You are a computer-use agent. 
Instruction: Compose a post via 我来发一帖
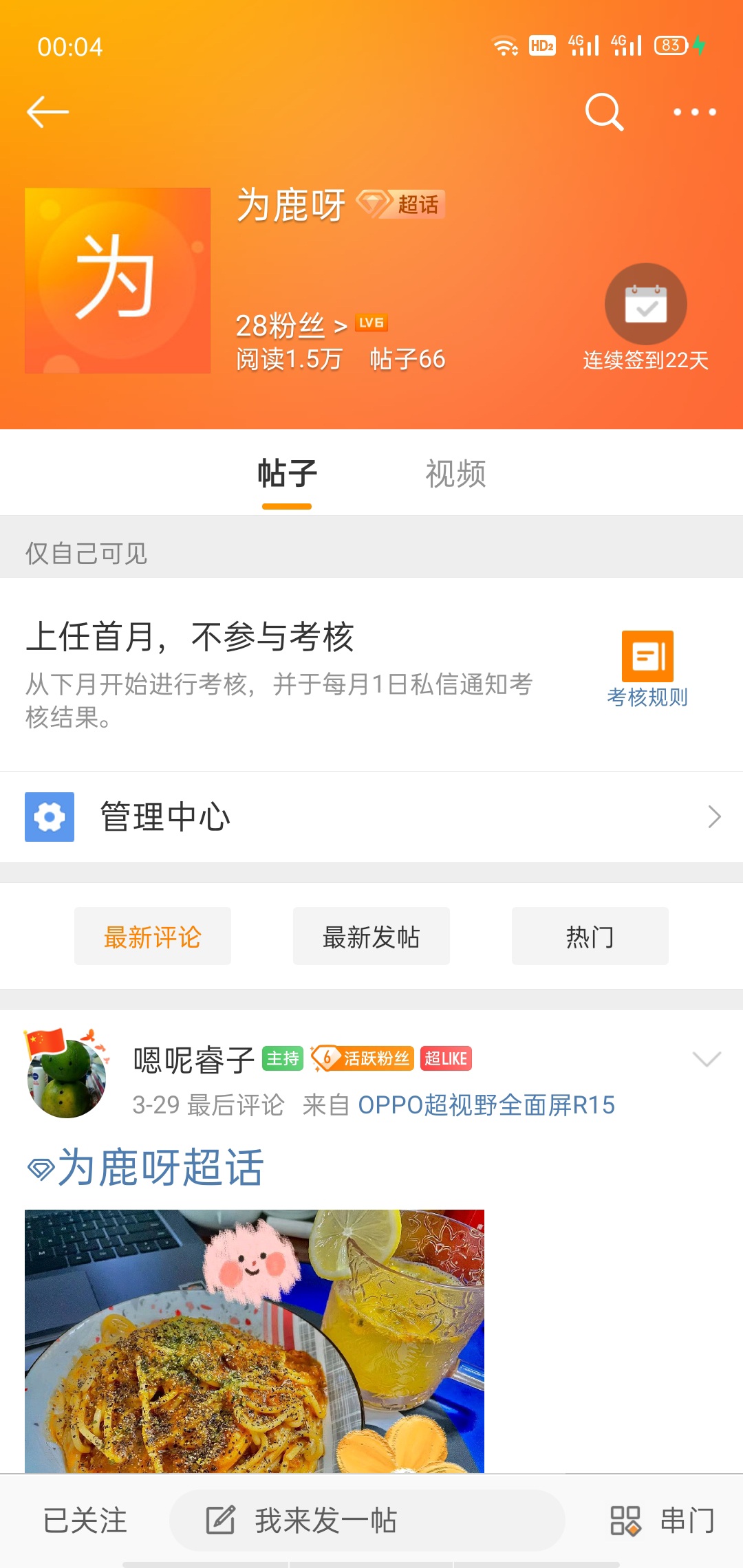(x=367, y=1521)
